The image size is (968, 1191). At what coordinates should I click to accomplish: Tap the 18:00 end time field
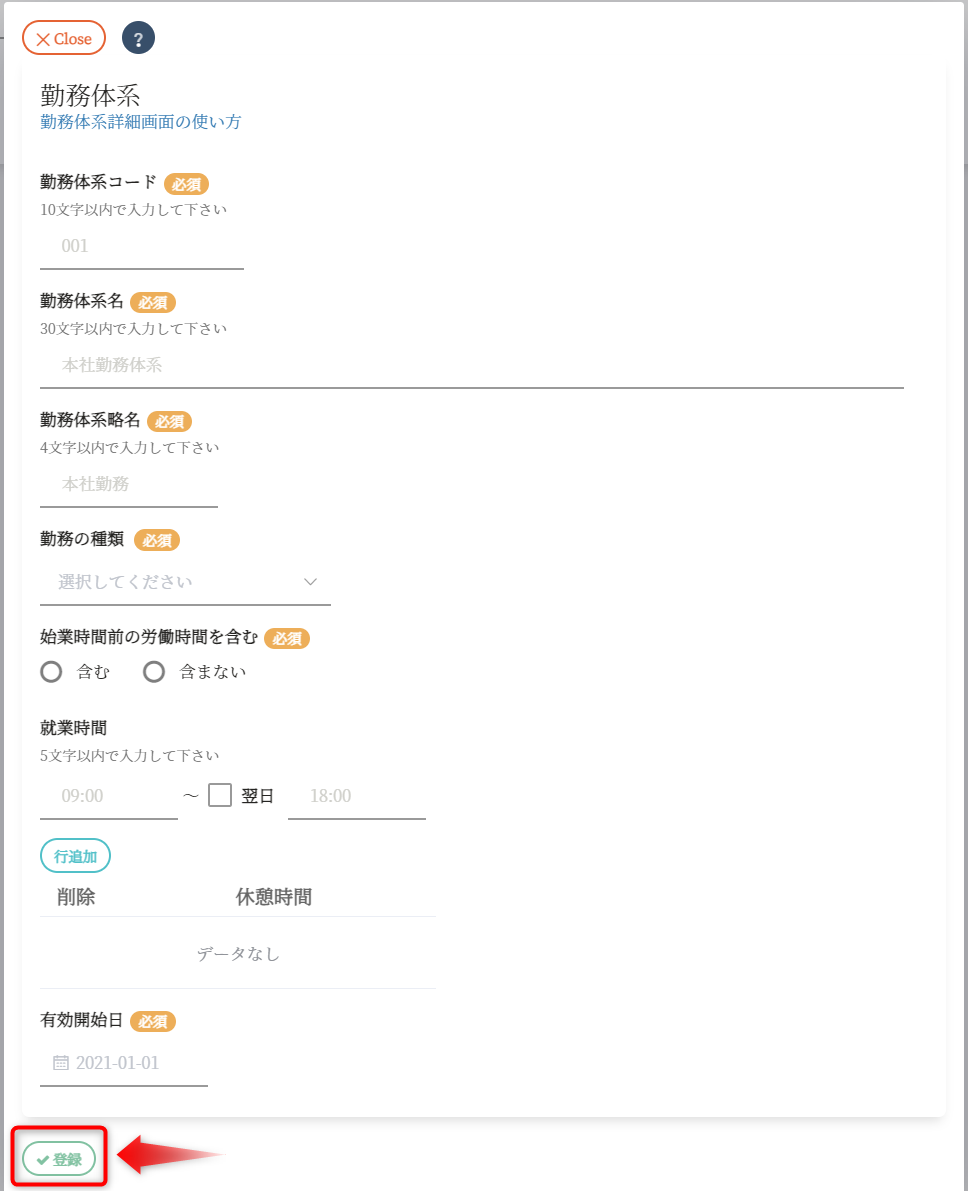click(x=356, y=796)
